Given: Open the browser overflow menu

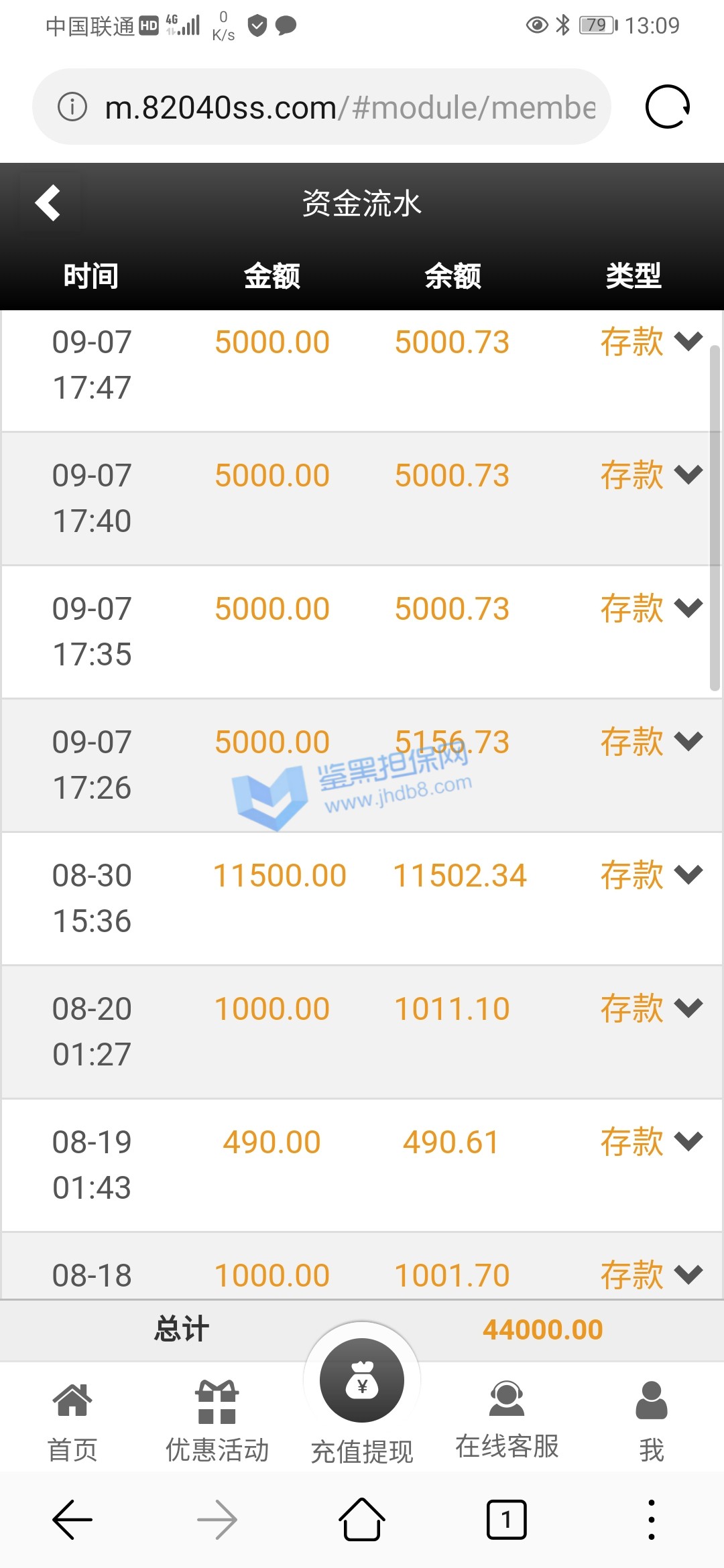Looking at the screenshot, I should tap(651, 1520).
